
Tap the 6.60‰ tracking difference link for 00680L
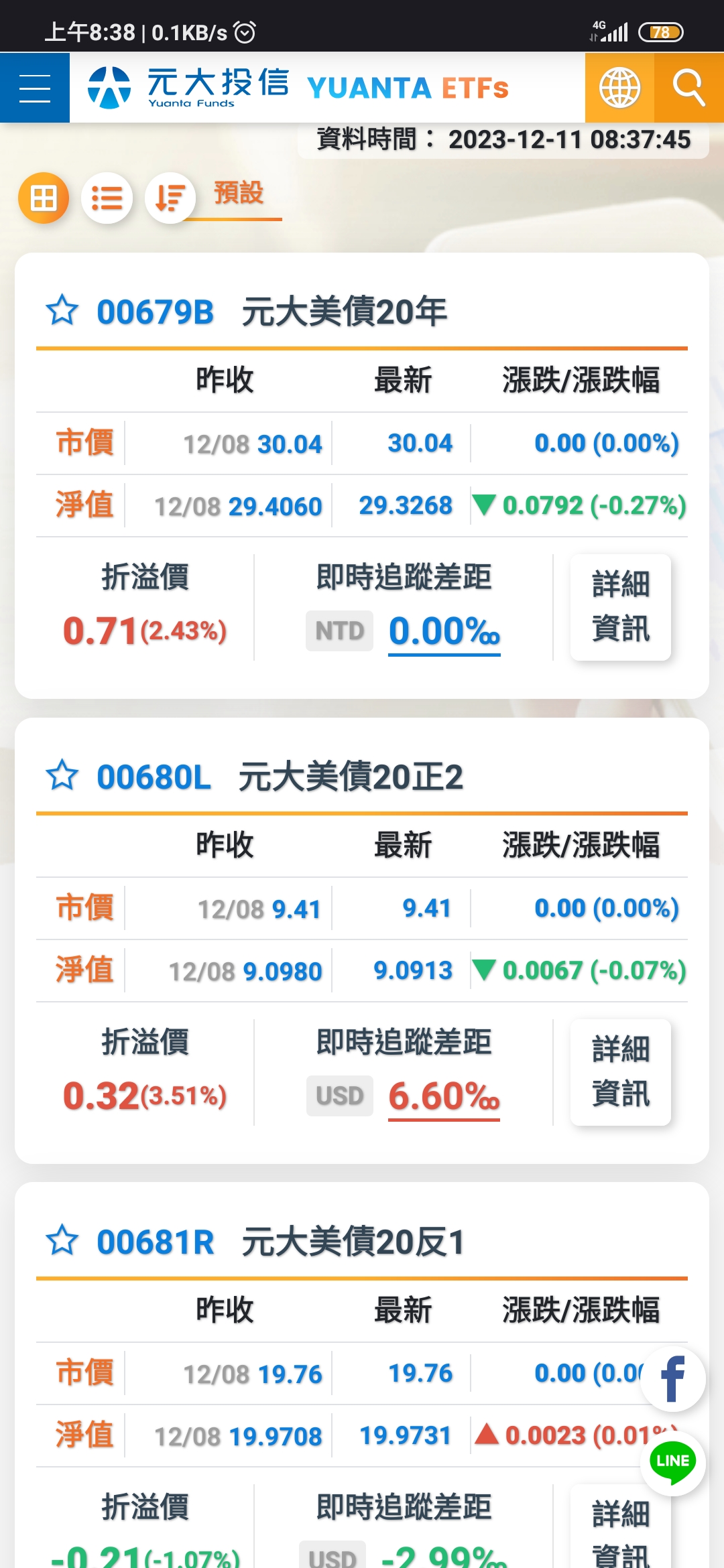point(444,1097)
